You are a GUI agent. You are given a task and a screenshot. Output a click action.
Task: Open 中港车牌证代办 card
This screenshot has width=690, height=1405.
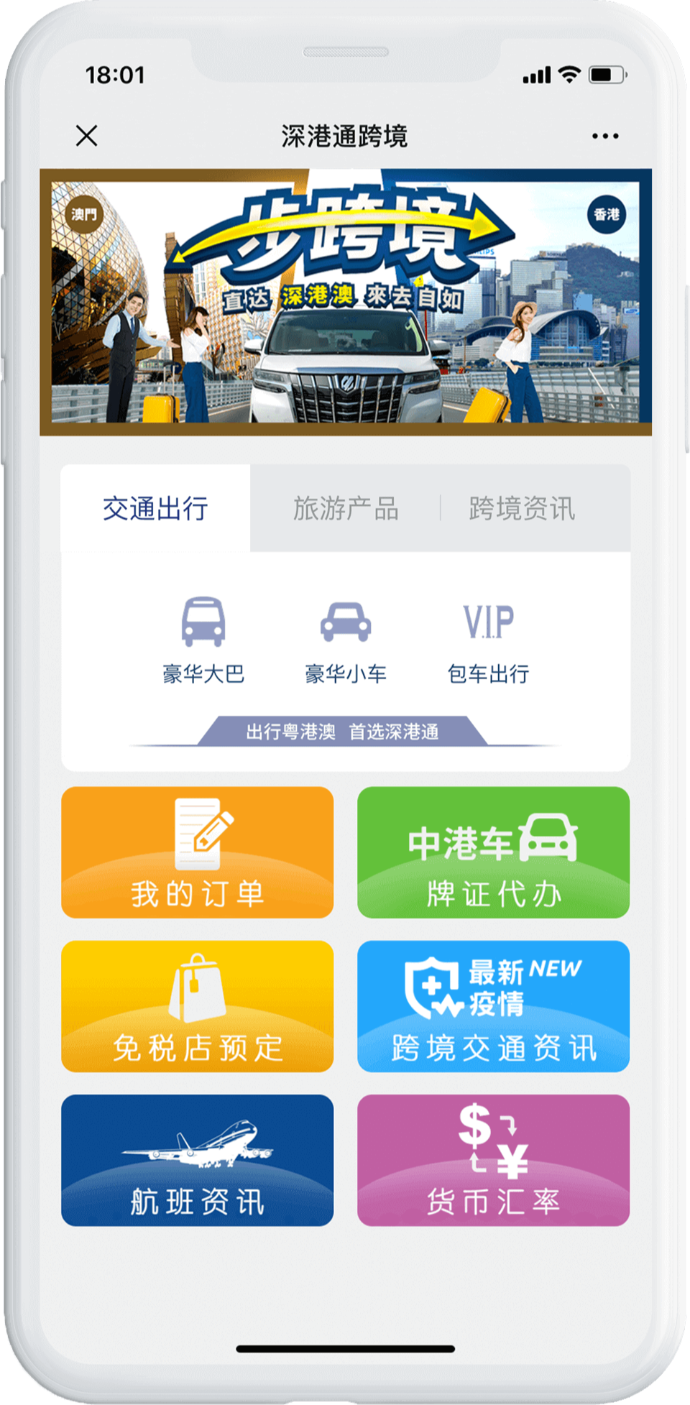493,852
